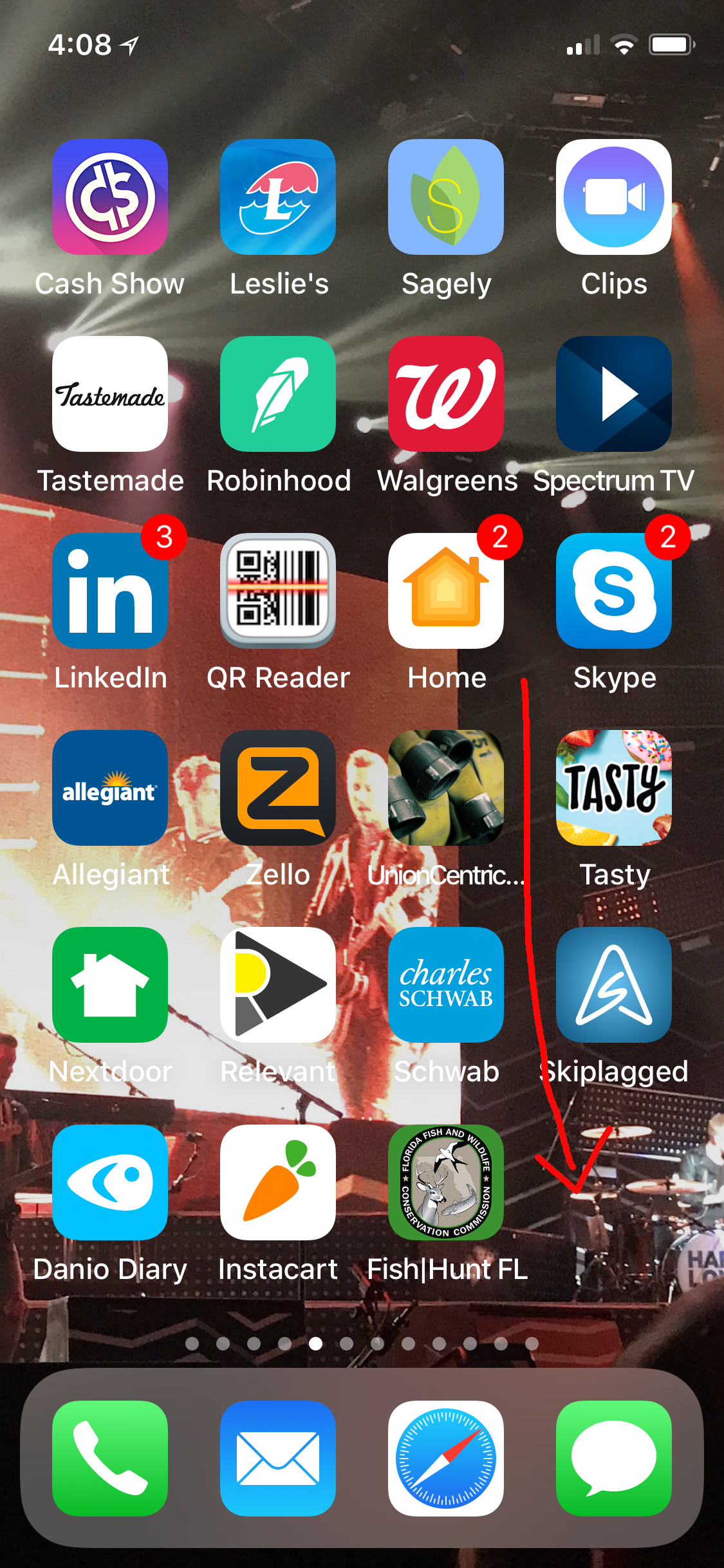Open Messages in the dock

614,1459
